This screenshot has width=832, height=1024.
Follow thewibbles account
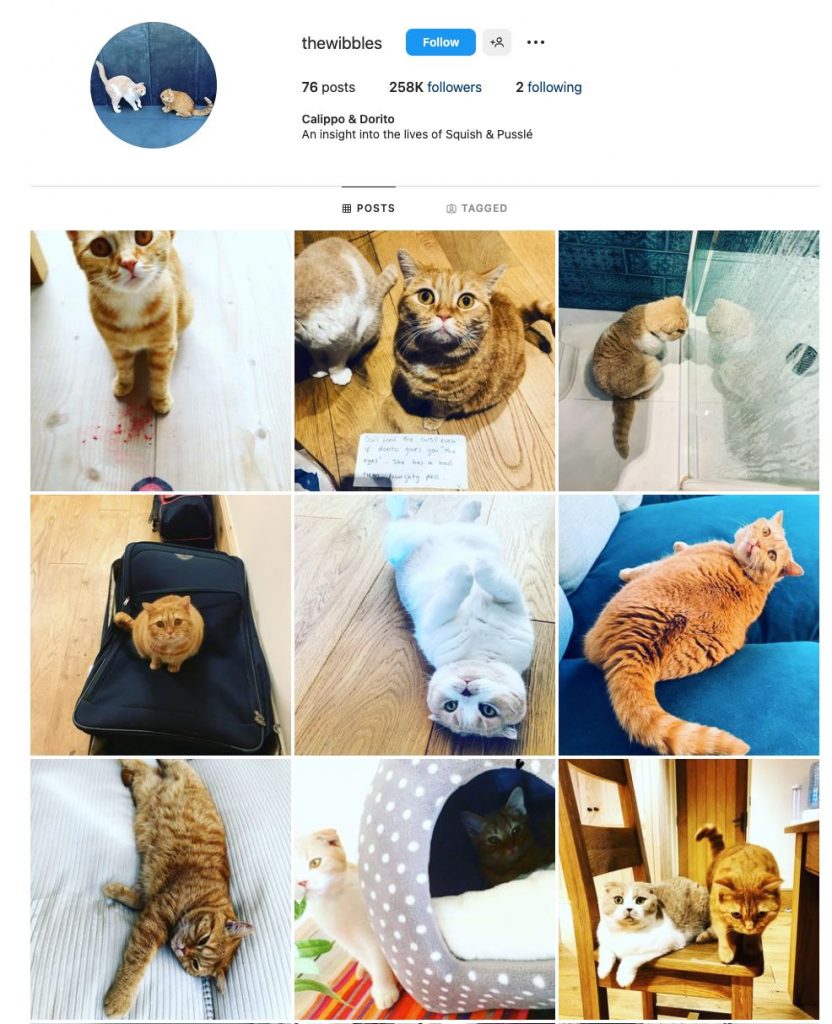[x=440, y=42]
